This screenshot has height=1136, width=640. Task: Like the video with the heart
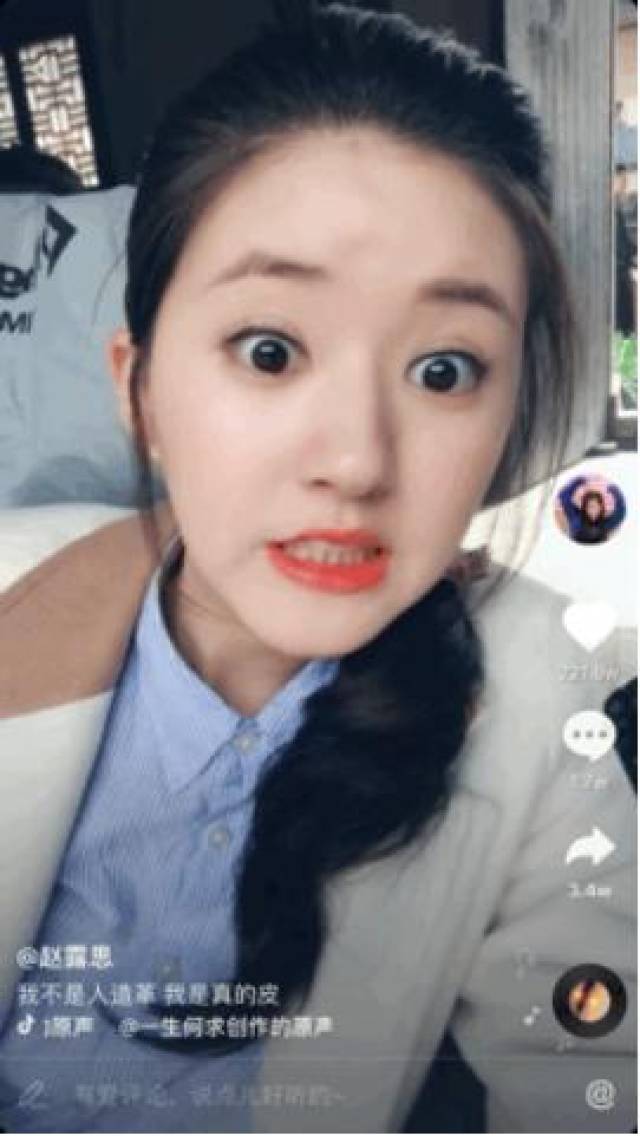point(590,627)
